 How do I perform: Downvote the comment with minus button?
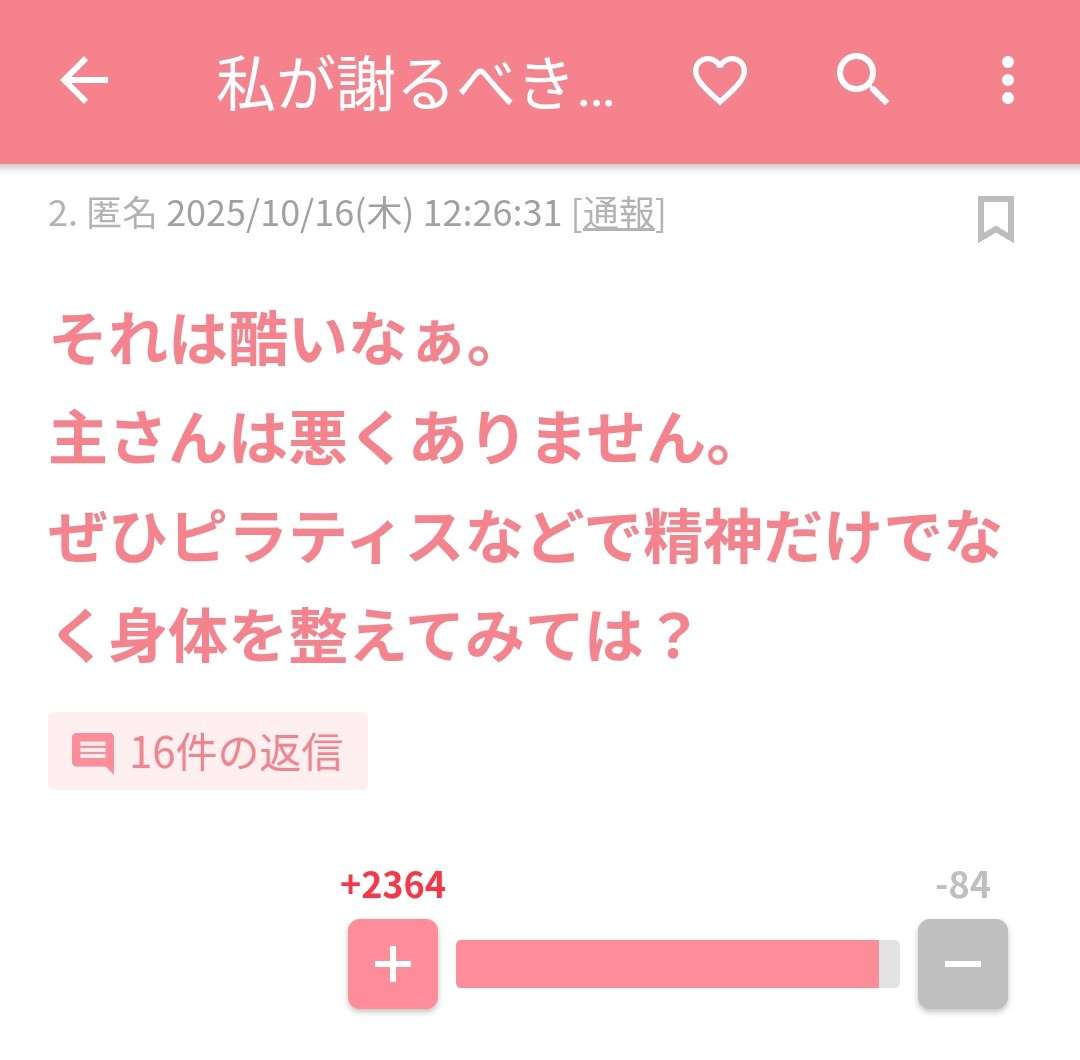(962, 964)
